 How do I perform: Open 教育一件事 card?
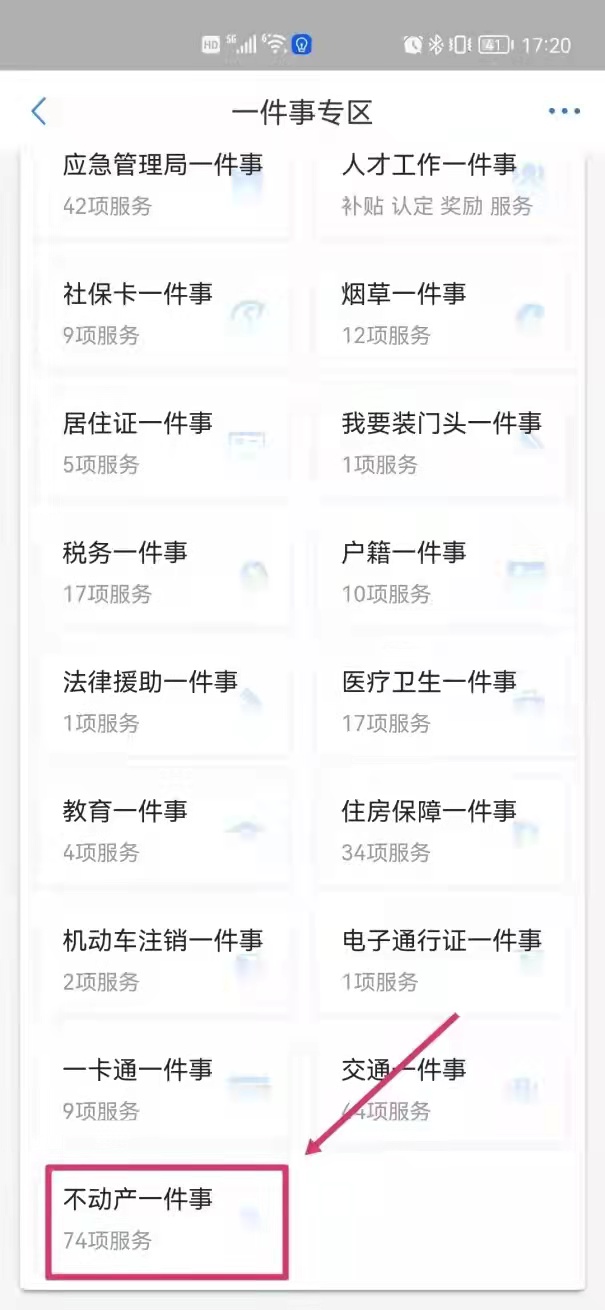(165, 830)
